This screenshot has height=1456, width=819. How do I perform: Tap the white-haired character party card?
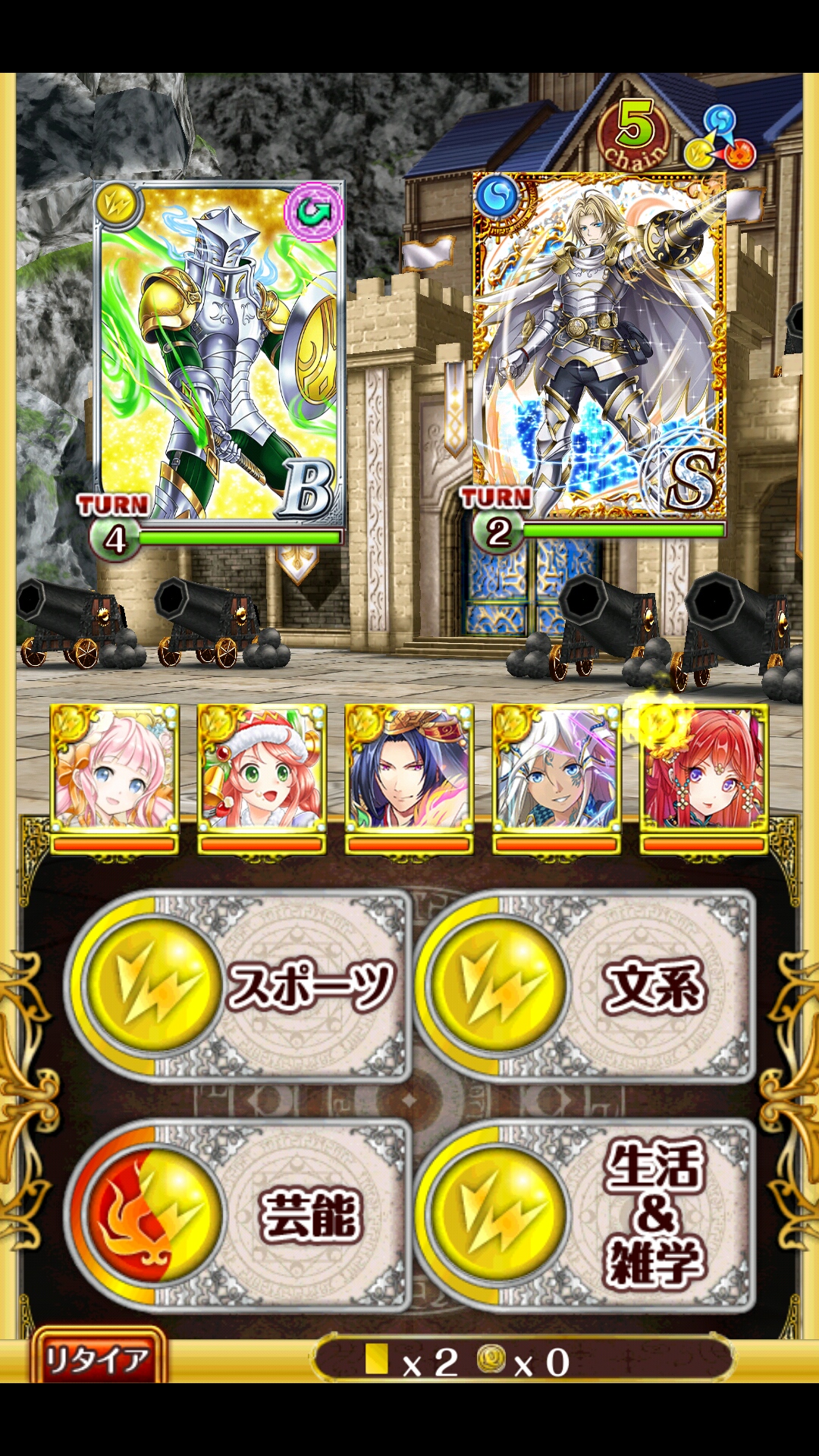556,767
